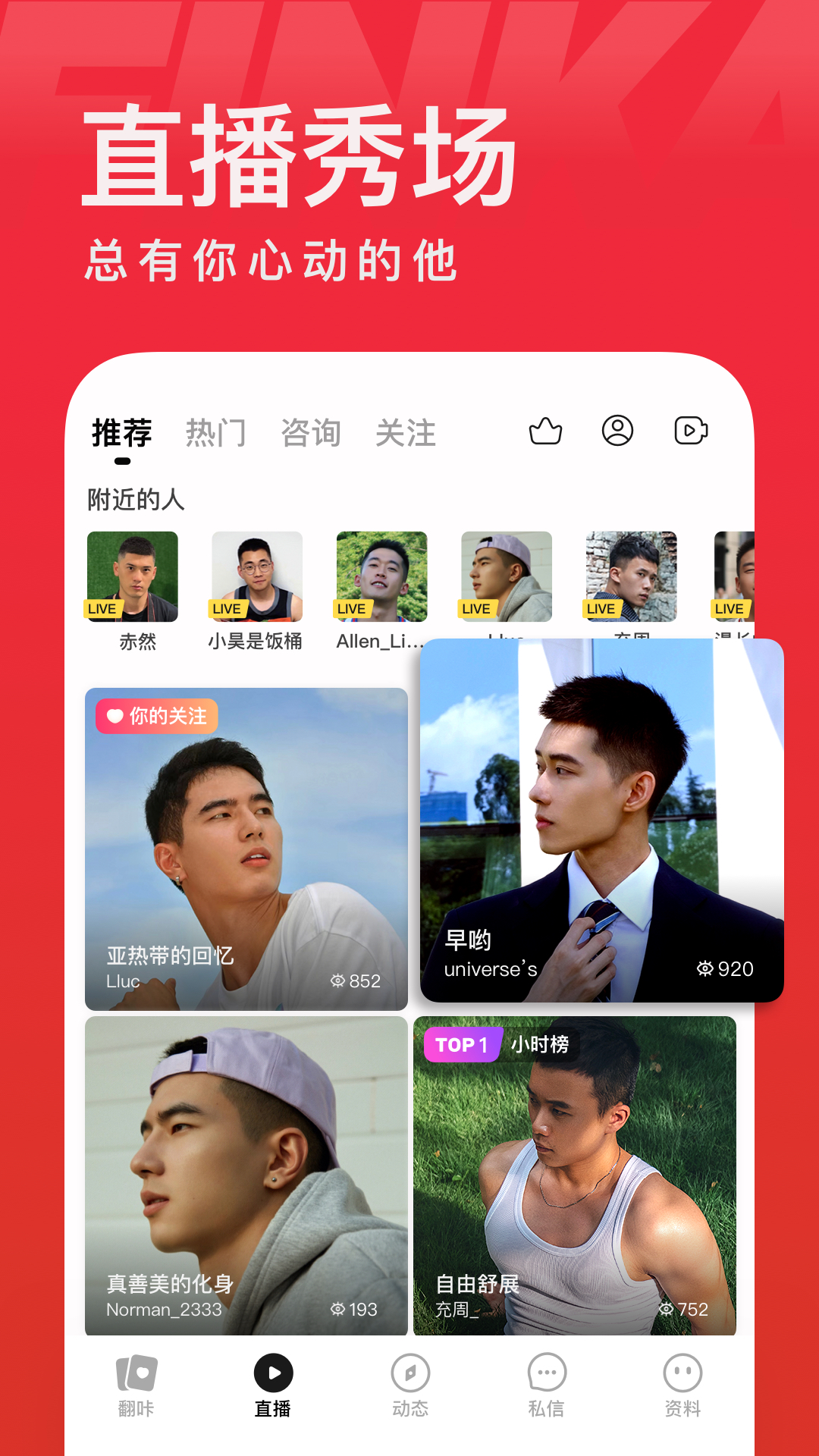Switch to the 热门 tab
This screenshot has width=819, height=1456.
pyautogui.click(x=215, y=432)
